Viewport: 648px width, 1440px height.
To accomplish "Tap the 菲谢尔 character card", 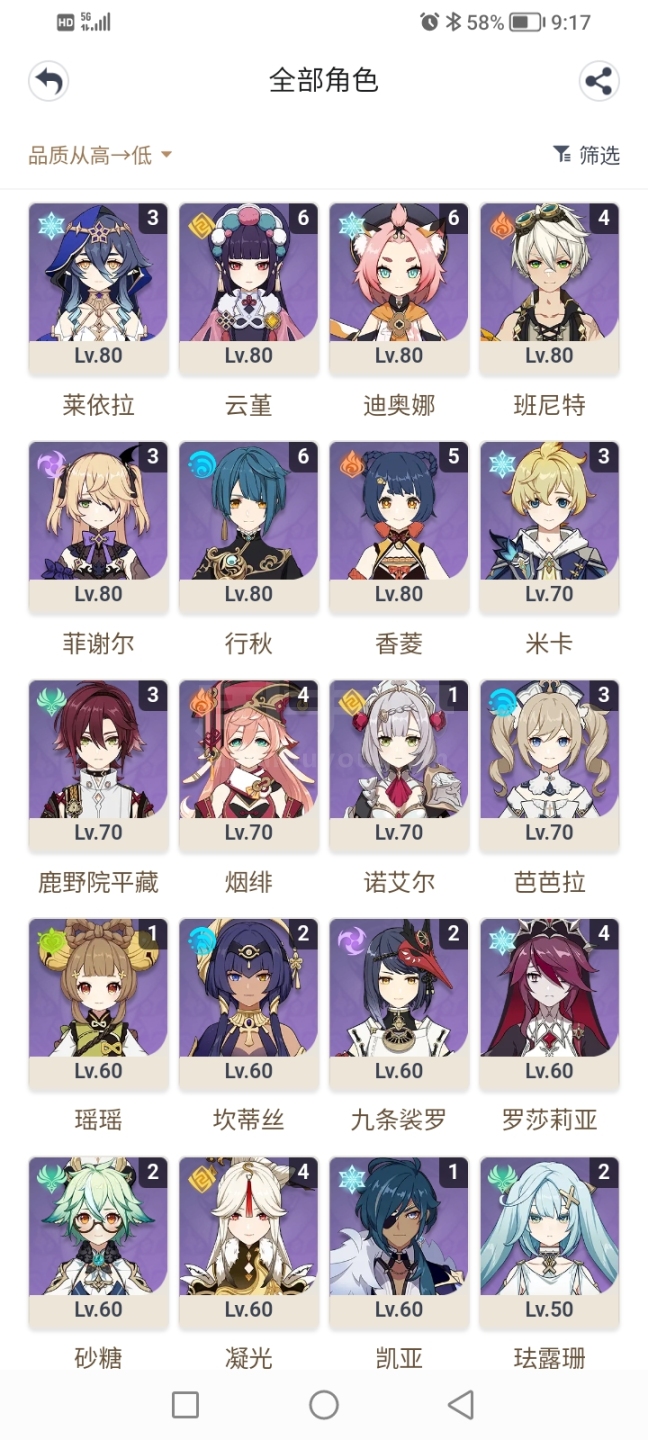I will coord(98,527).
